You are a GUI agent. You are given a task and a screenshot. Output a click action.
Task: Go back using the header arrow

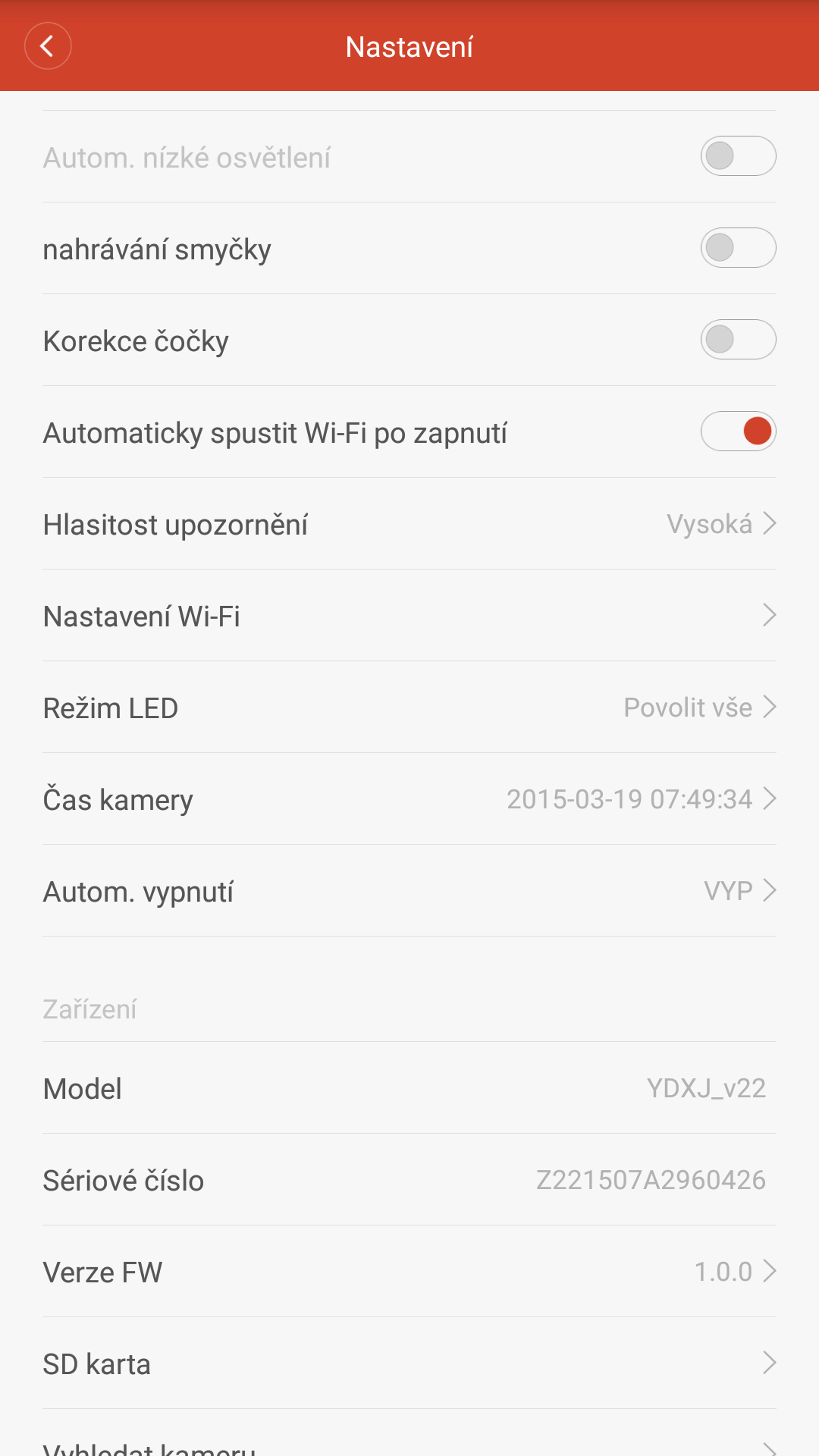point(48,46)
